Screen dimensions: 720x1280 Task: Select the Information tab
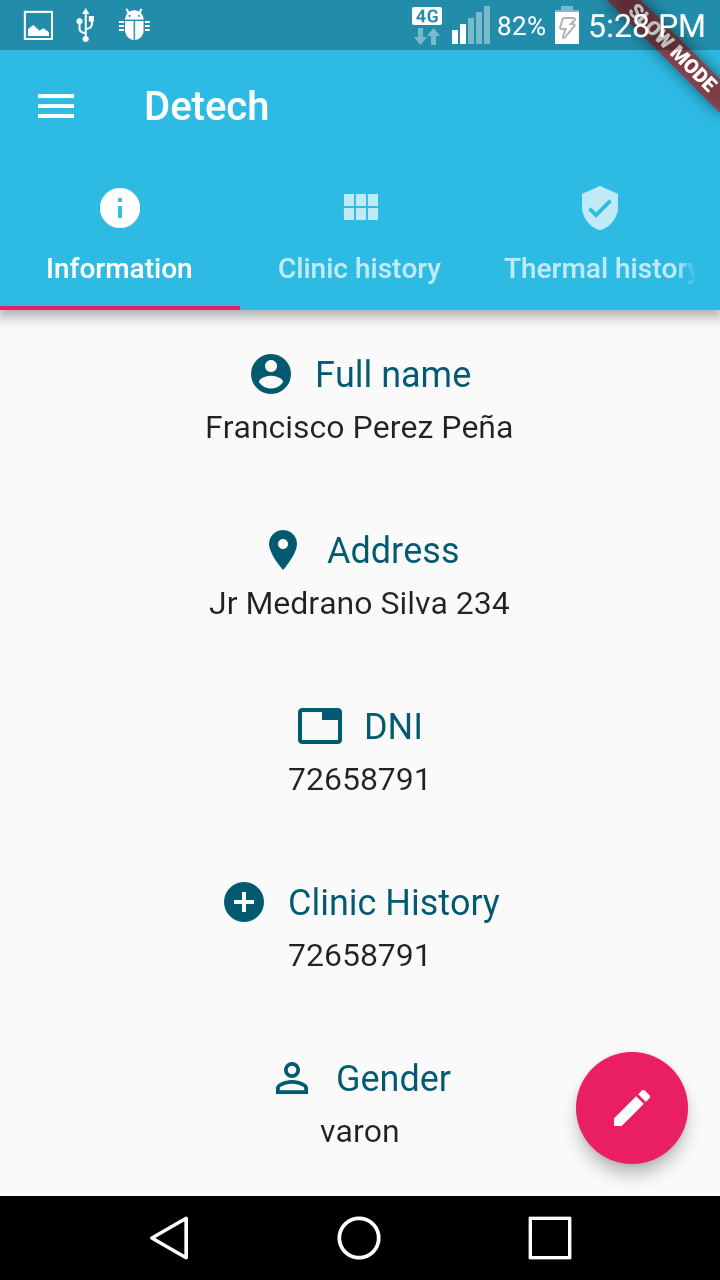point(120,237)
